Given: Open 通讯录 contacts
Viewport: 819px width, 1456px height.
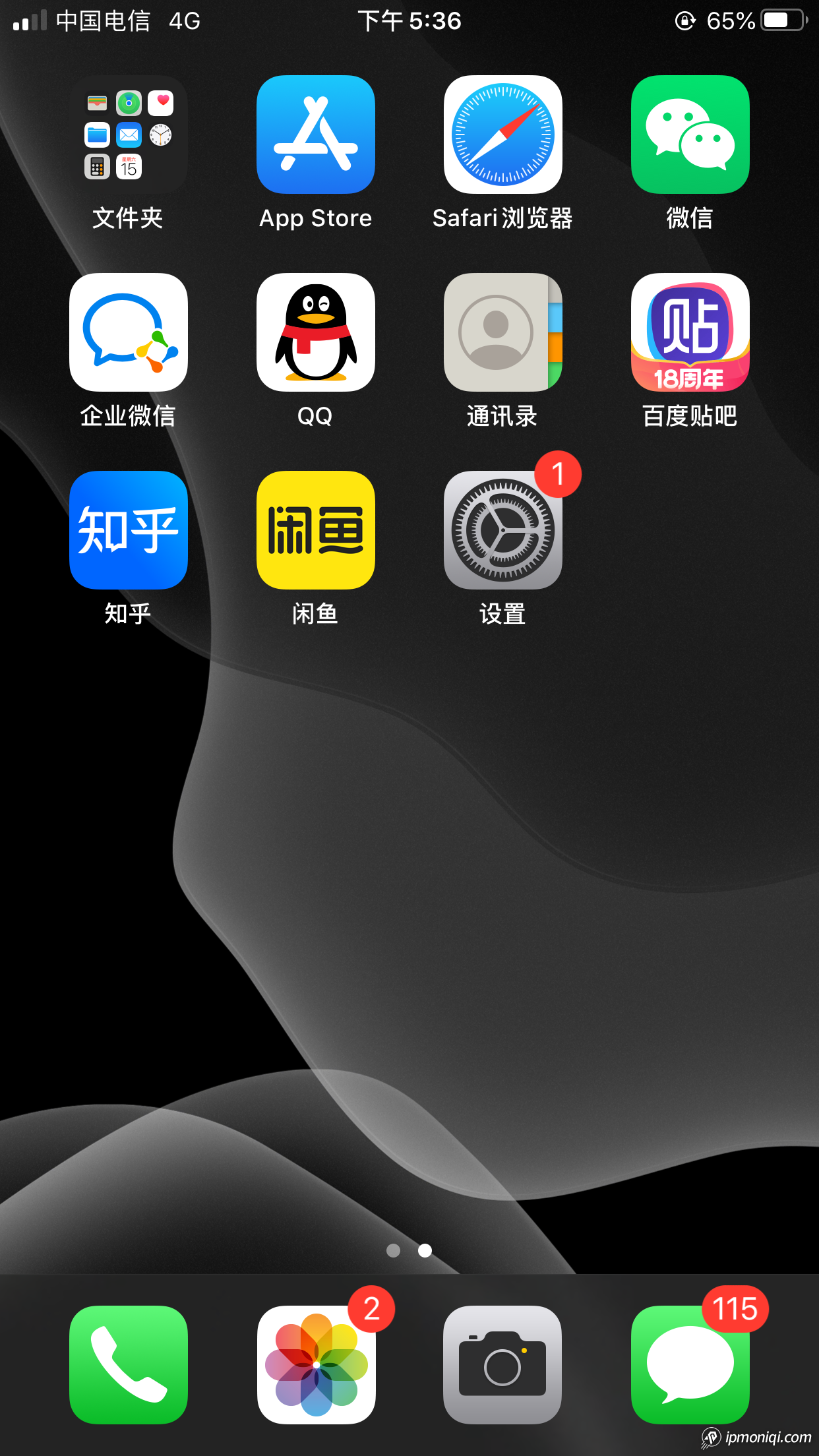Looking at the screenshot, I should 502,332.
